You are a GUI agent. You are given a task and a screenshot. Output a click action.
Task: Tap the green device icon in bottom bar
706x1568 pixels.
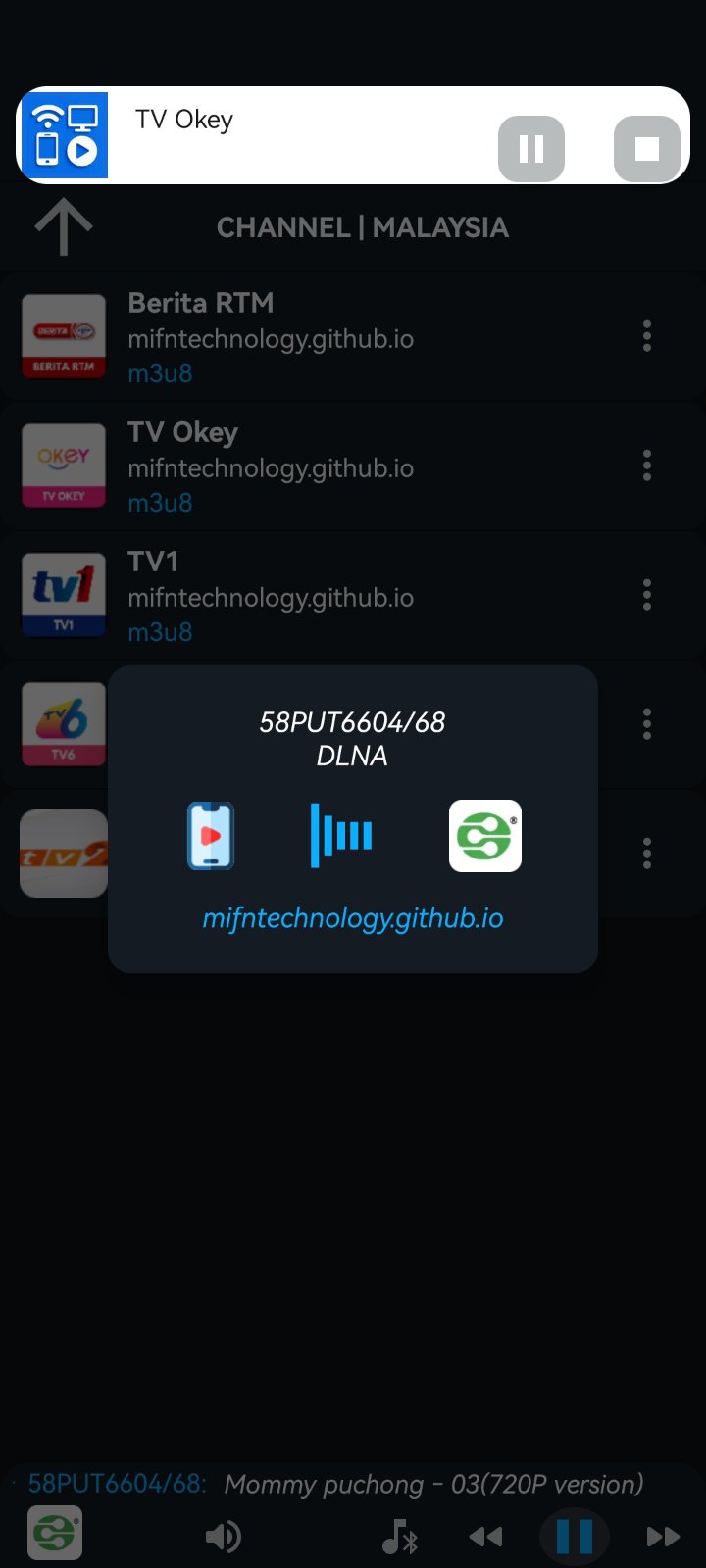(x=55, y=1534)
